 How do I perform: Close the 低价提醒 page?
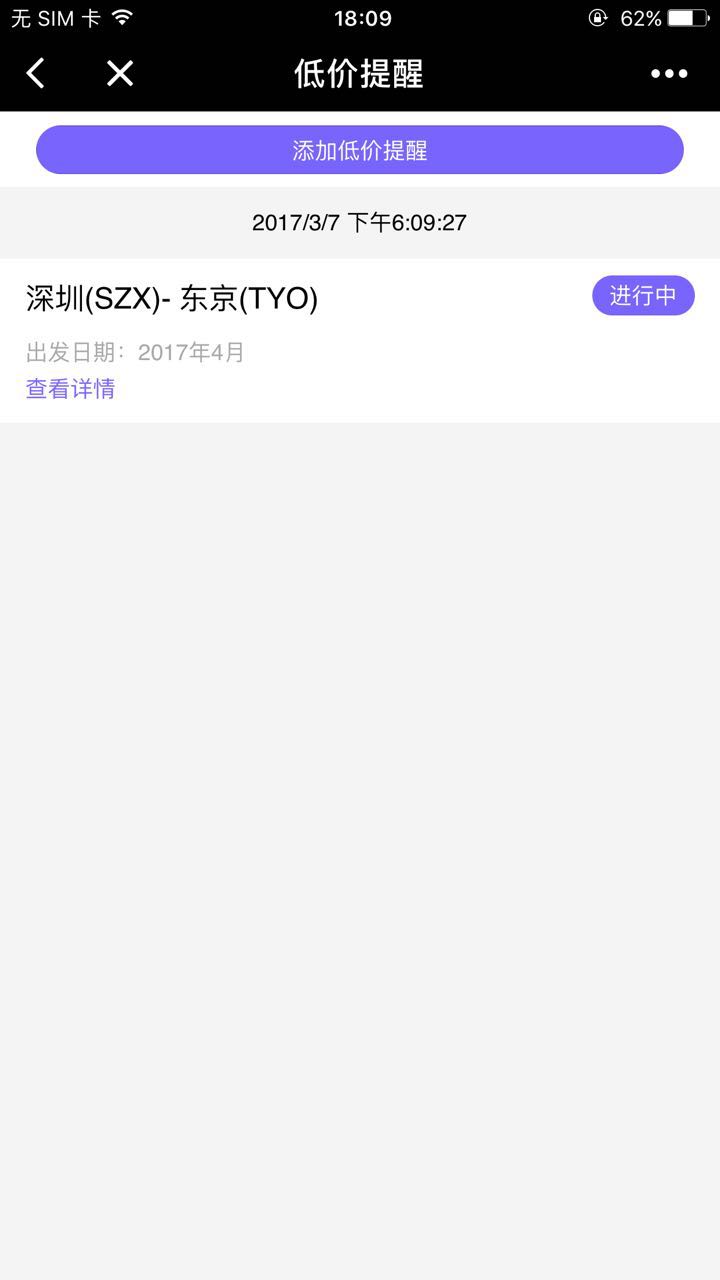coord(120,73)
